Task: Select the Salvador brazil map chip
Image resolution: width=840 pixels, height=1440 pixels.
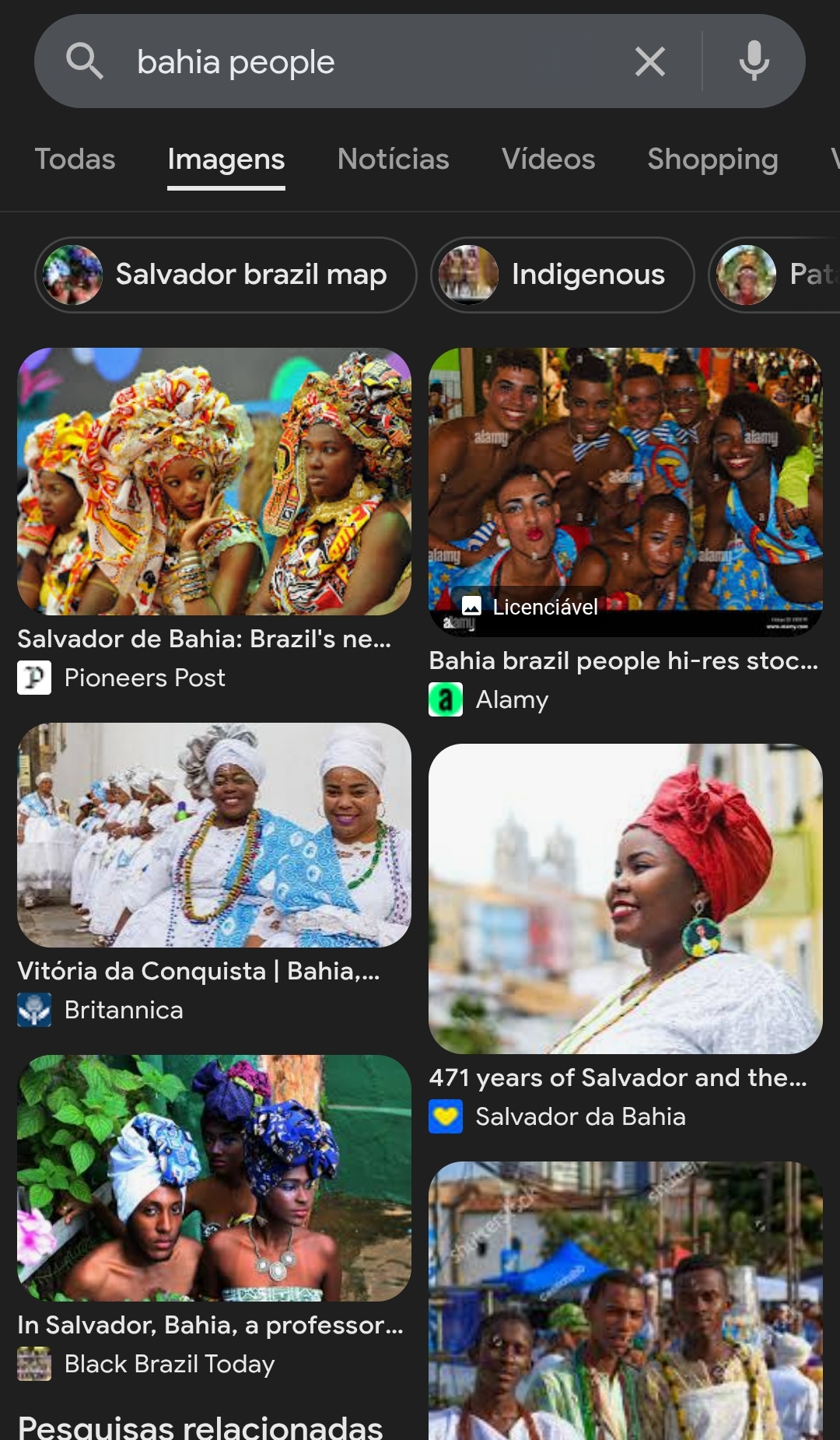Action: click(x=226, y=275)
